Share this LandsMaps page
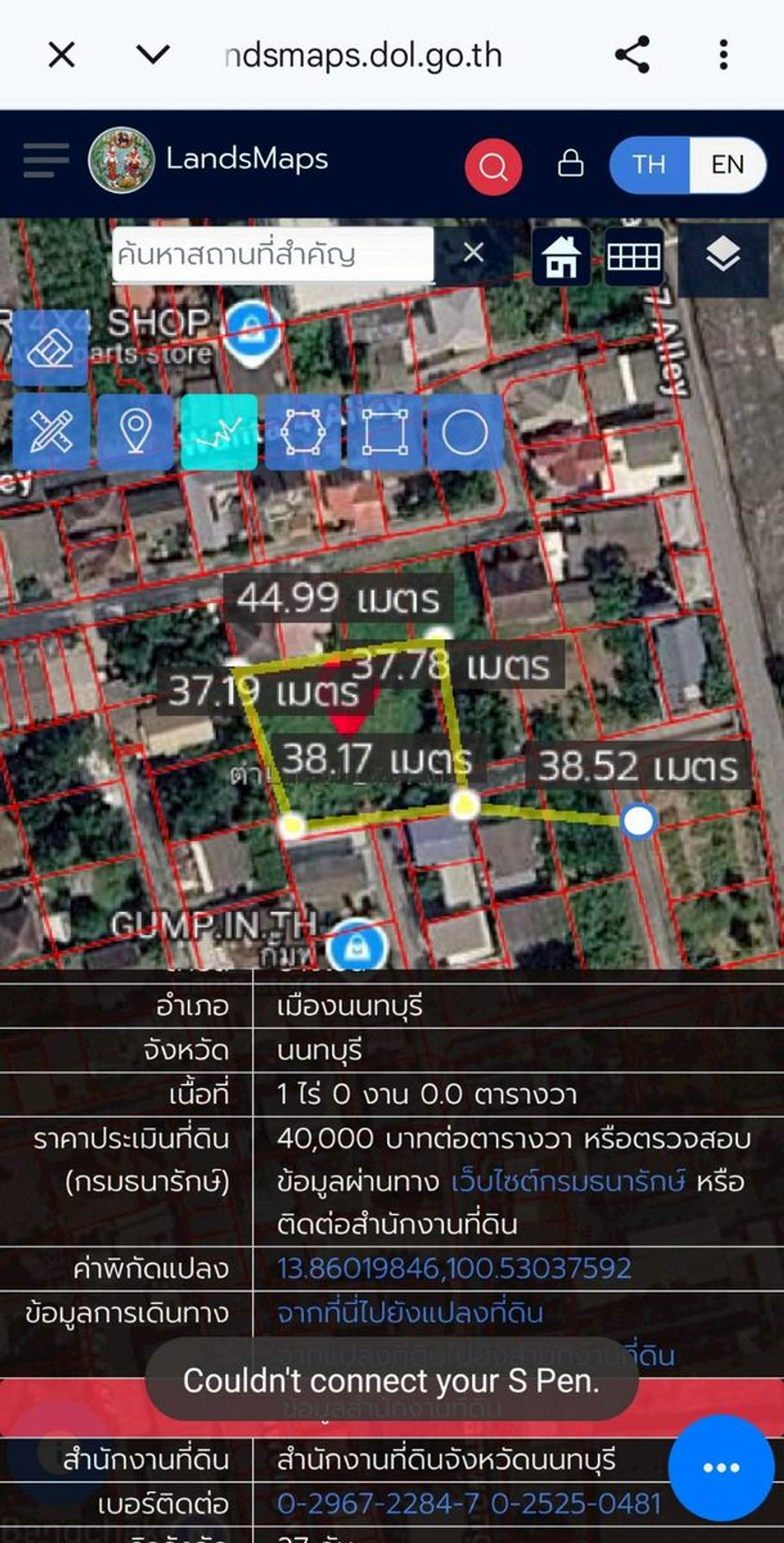Screen dimensions: 784x1543 [x=632, y=55]
